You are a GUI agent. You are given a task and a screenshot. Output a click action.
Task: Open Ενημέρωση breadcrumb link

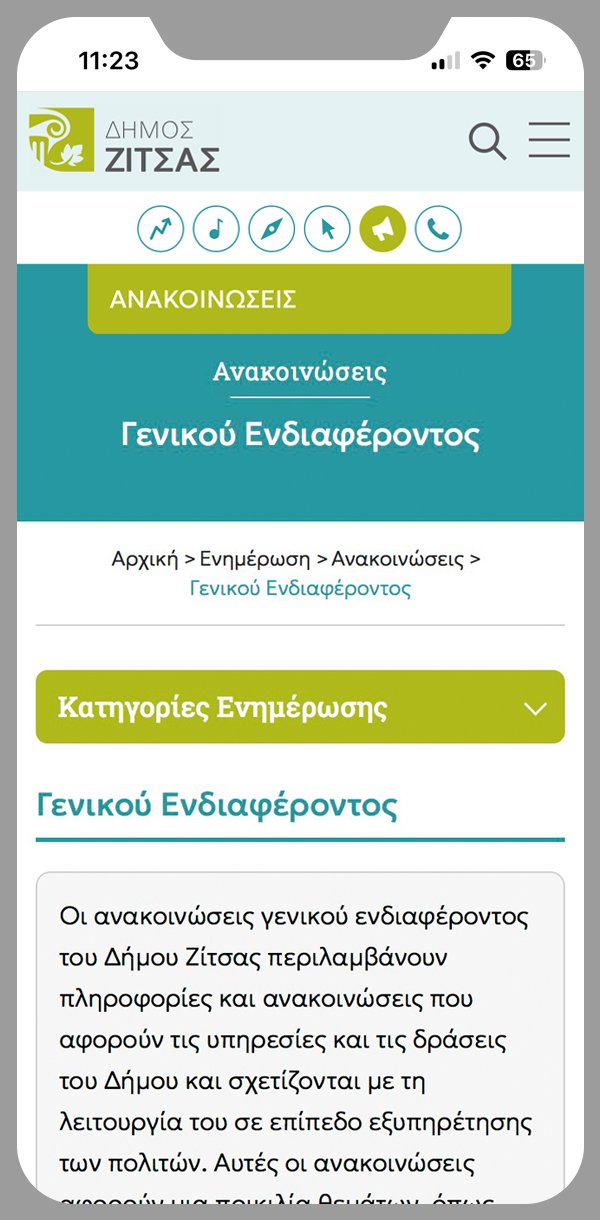(x=255, y=559)
